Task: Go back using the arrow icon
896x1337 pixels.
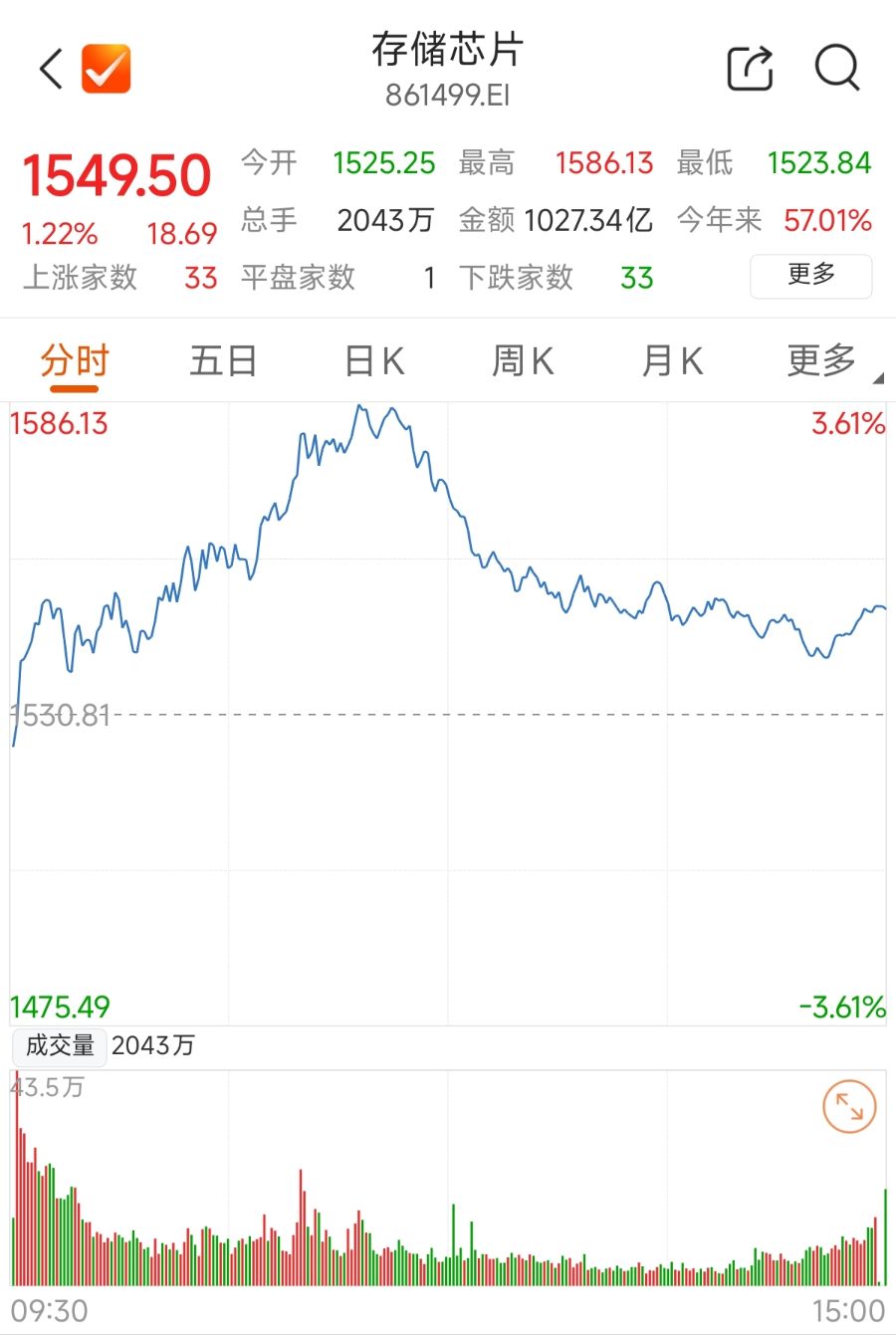Action: (x=51, y=69)
